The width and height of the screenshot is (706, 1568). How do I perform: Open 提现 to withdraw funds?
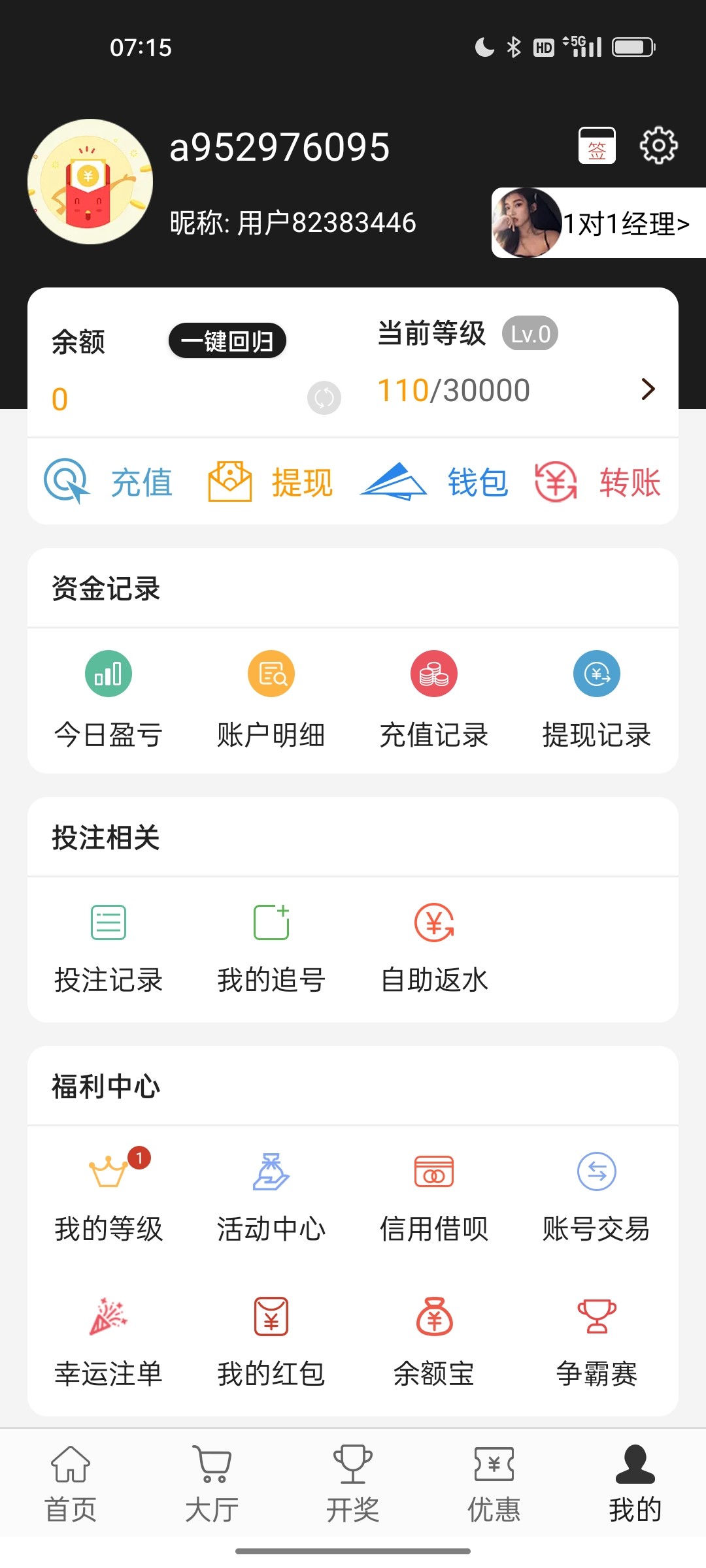pyautogui.click(x=271, y=483)
